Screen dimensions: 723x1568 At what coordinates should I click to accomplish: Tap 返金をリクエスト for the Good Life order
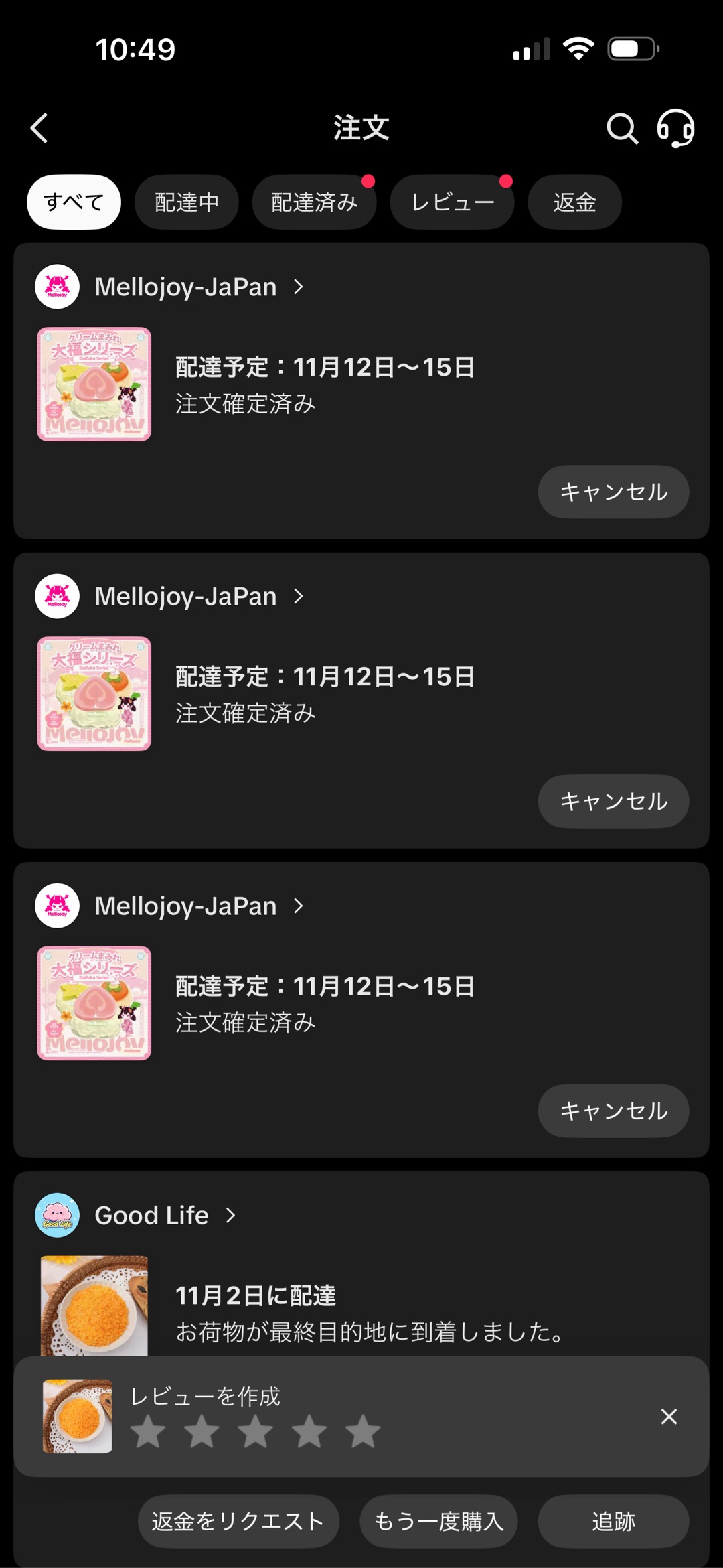pyautogui.click(x=238, y=1521)
